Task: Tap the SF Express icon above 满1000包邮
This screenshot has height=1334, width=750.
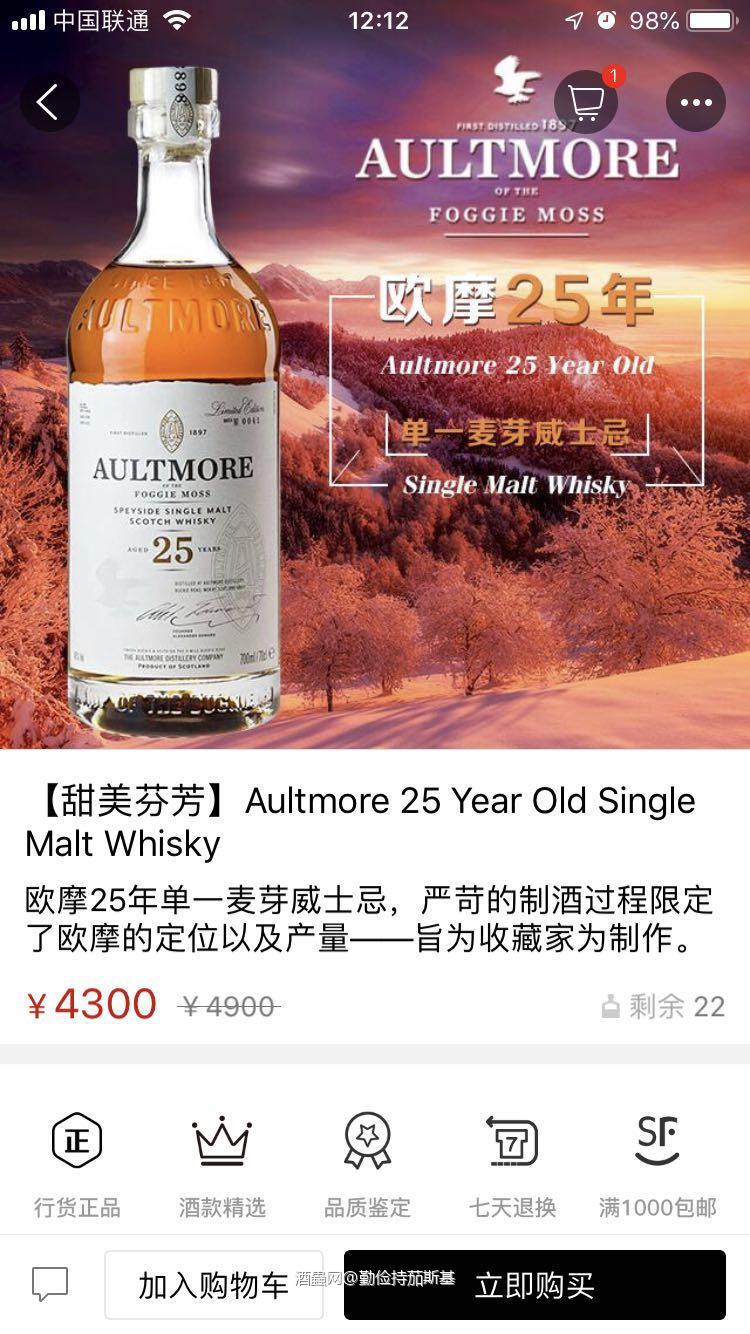Action: pos(657,1139)
